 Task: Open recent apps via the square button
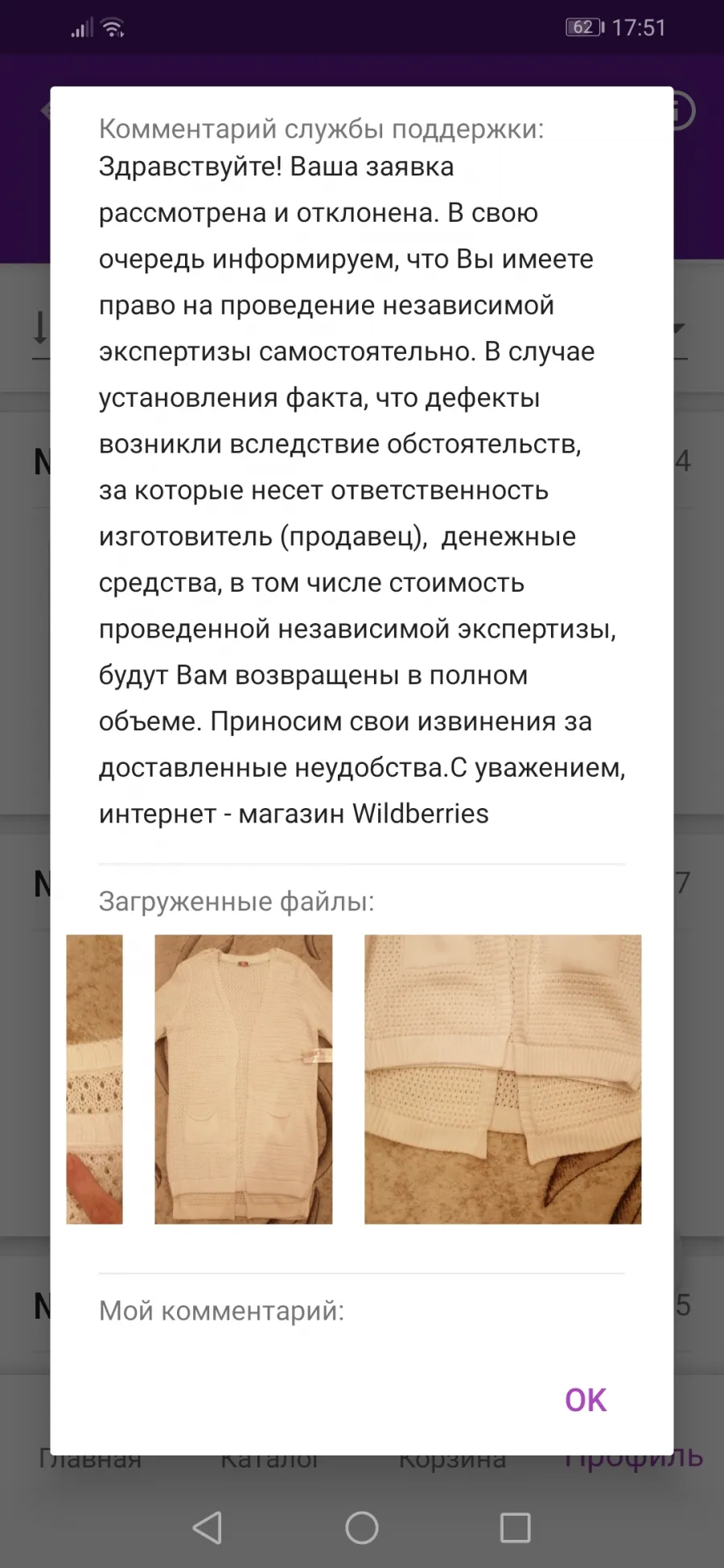tap(515, 1527)
